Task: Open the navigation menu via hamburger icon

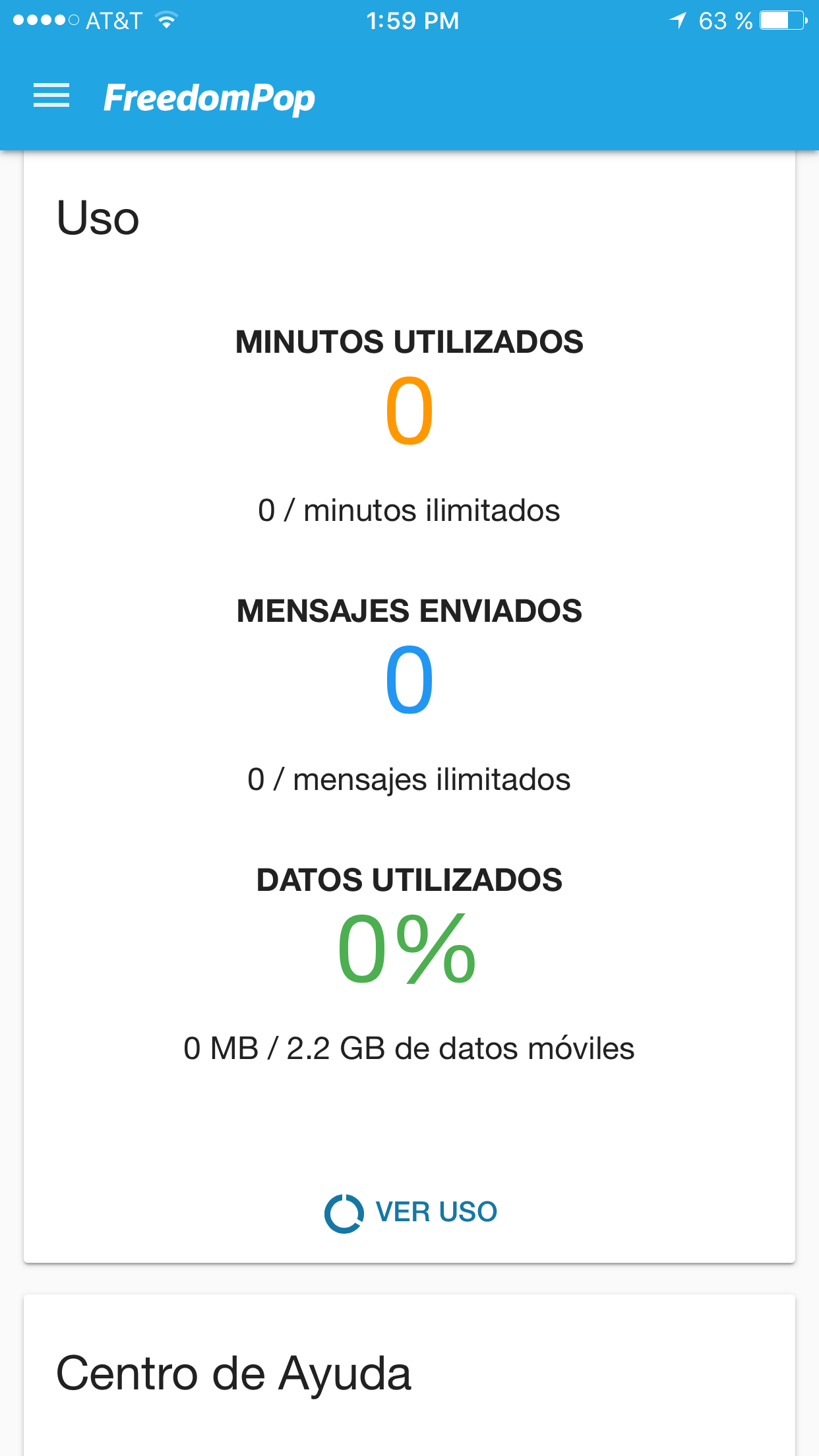Action: click(x=51, y=96)
